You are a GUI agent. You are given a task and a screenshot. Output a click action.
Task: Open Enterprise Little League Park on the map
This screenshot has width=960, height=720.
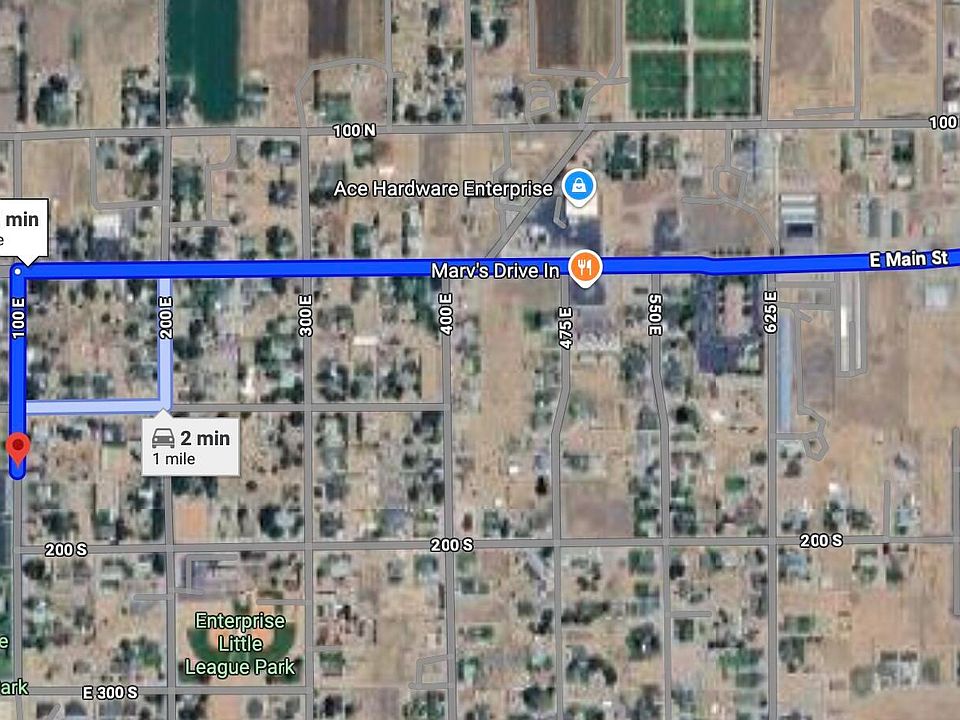[240, 643]
